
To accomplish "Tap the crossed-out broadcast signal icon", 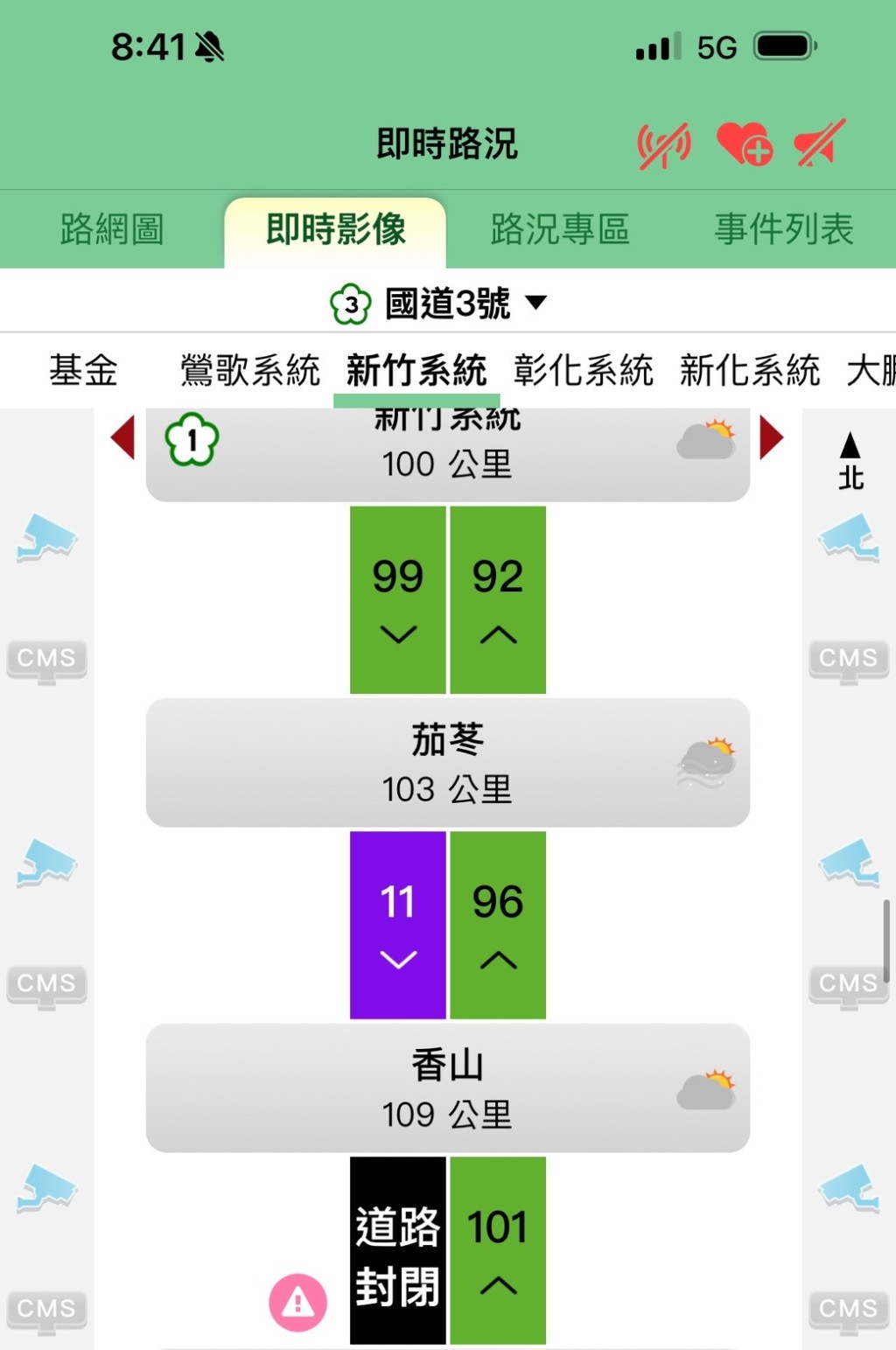I will [x=664, y=143].
